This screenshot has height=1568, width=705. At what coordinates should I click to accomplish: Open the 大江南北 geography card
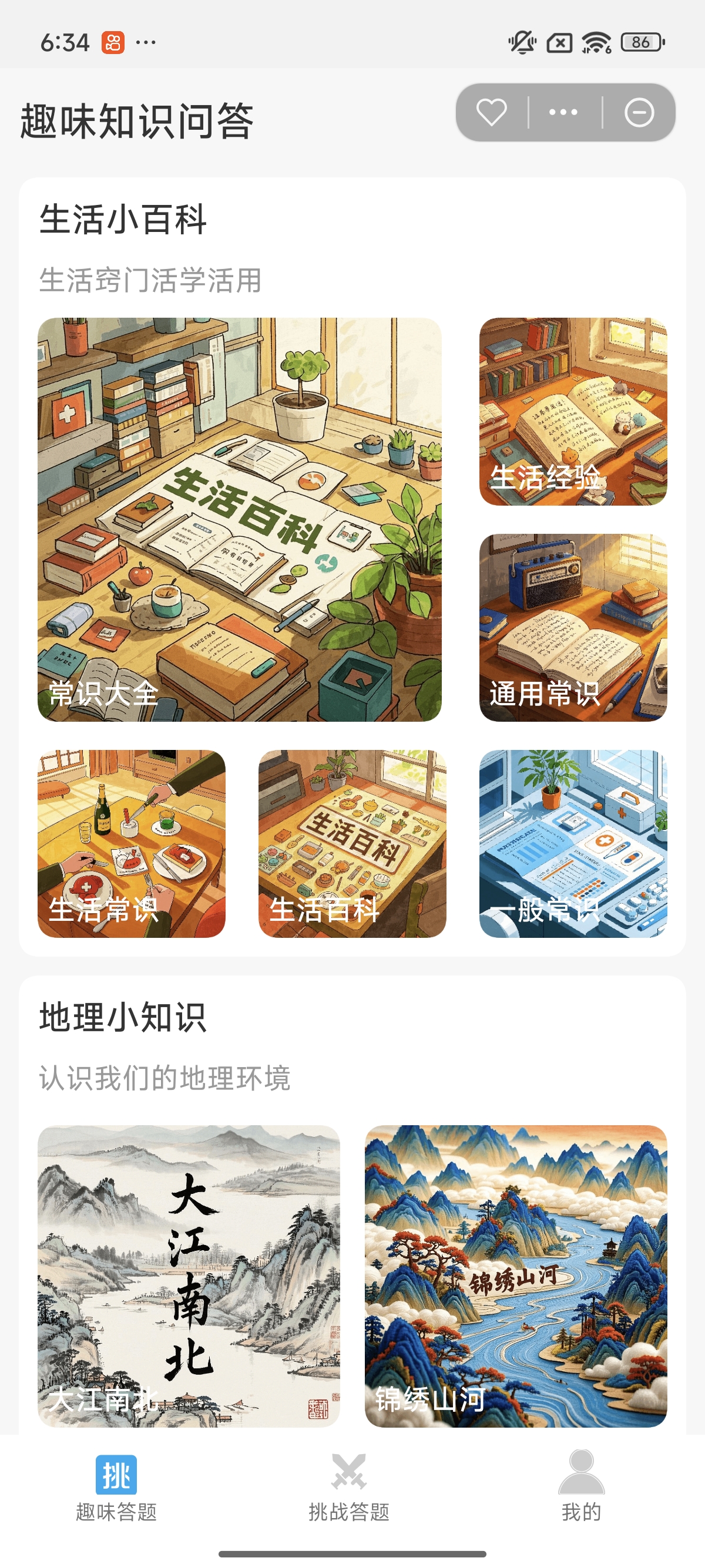[x=189, y=1276]
